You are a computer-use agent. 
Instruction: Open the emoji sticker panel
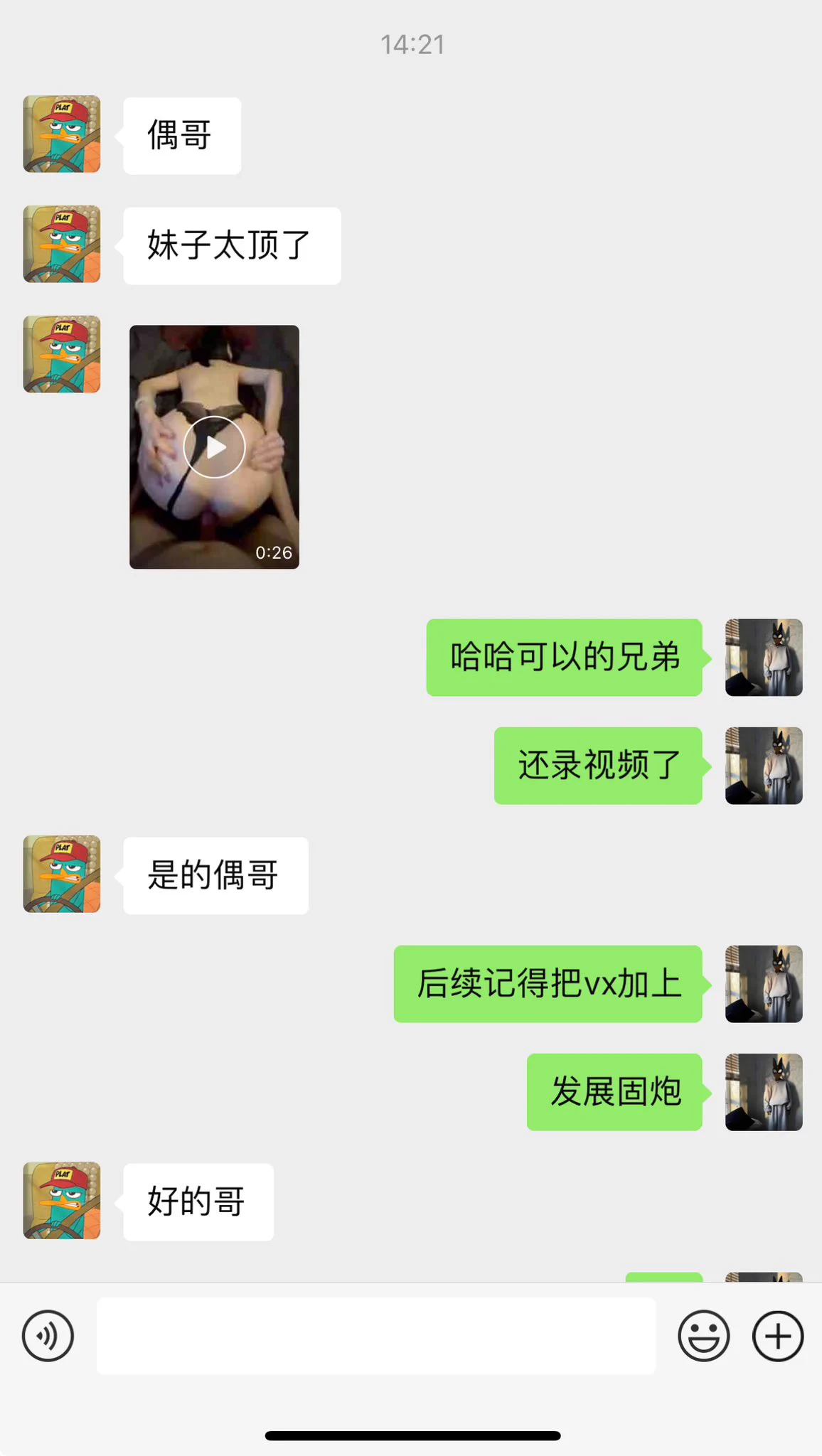tap(703, 1336)
